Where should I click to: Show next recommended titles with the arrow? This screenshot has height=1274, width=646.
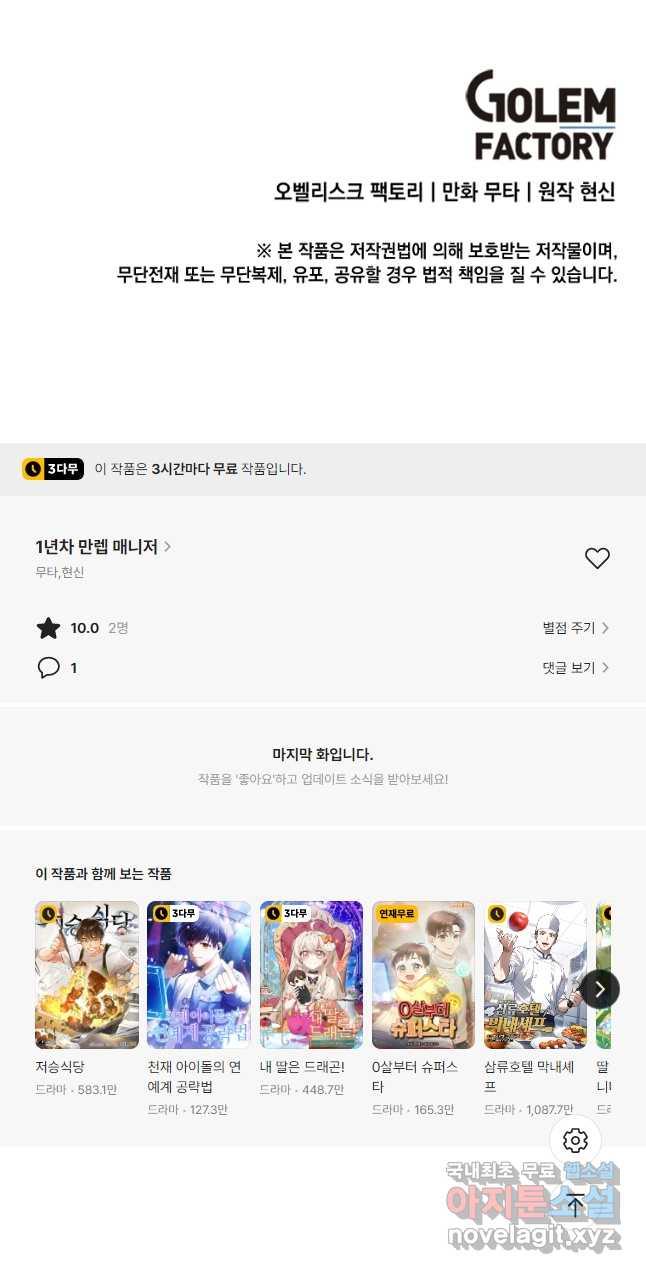600,989
